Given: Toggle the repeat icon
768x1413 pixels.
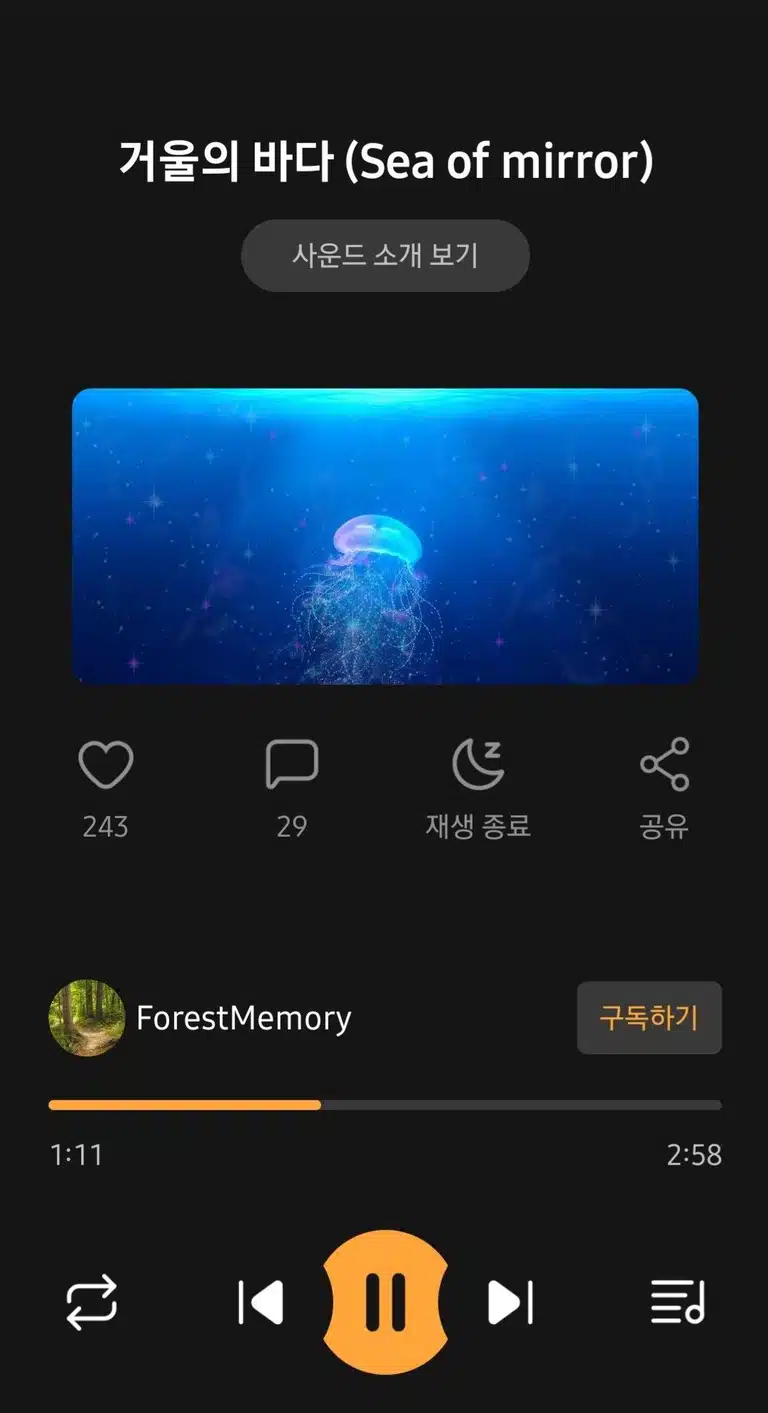Looking at the screenshot, I should [x=91, y=1303].
